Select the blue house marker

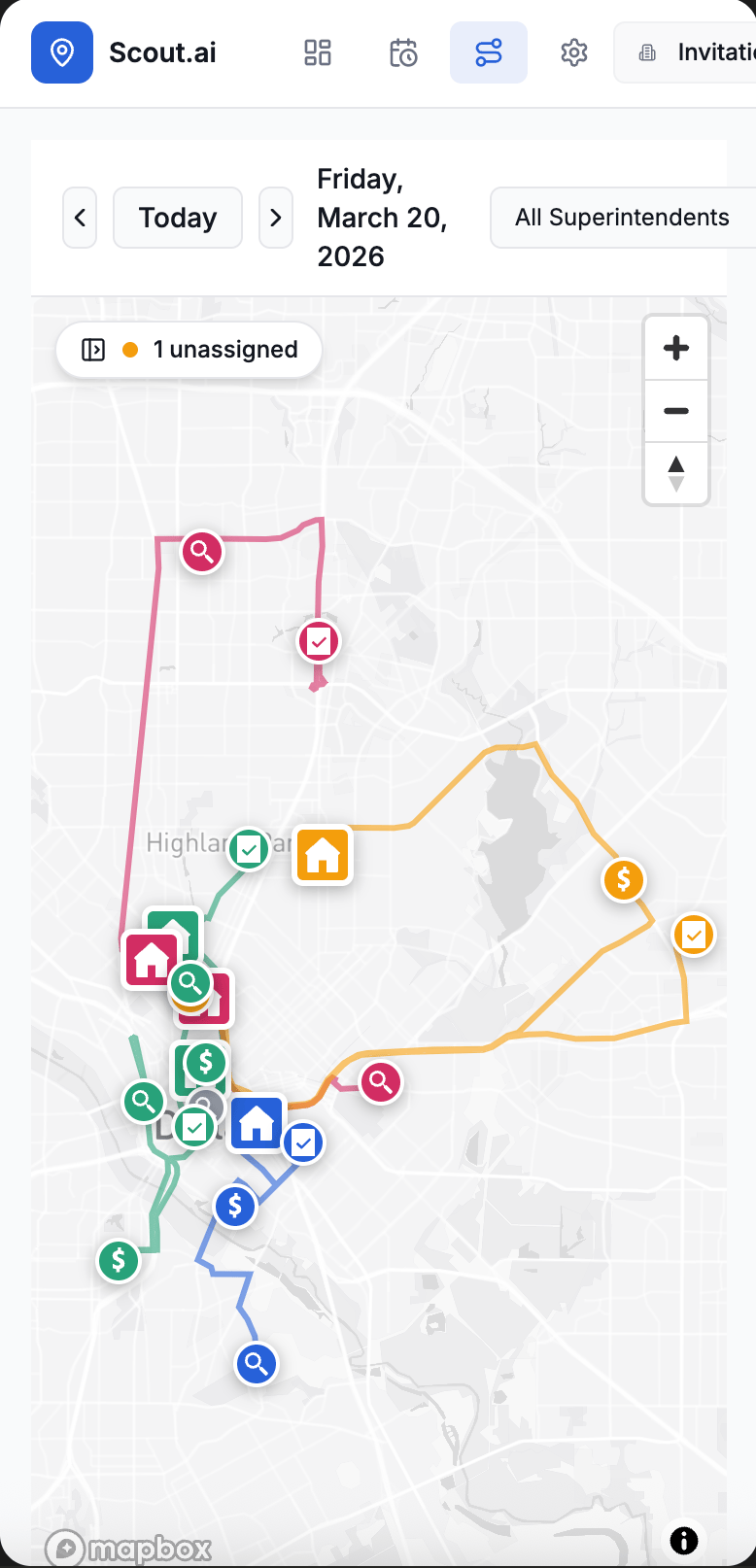coord(257,1123)
